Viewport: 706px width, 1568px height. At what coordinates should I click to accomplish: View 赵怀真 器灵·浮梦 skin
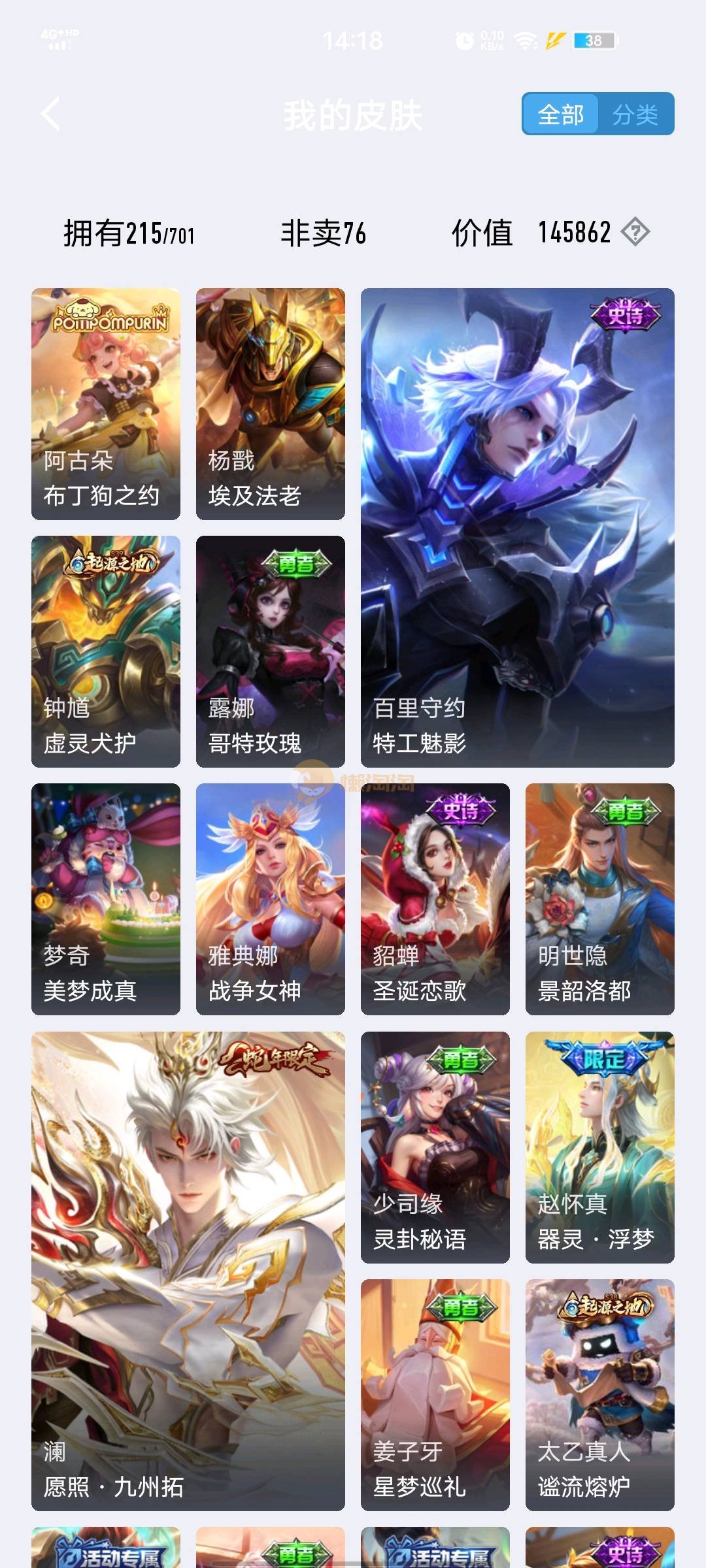pyautogui.click(x=600, y=1147)
